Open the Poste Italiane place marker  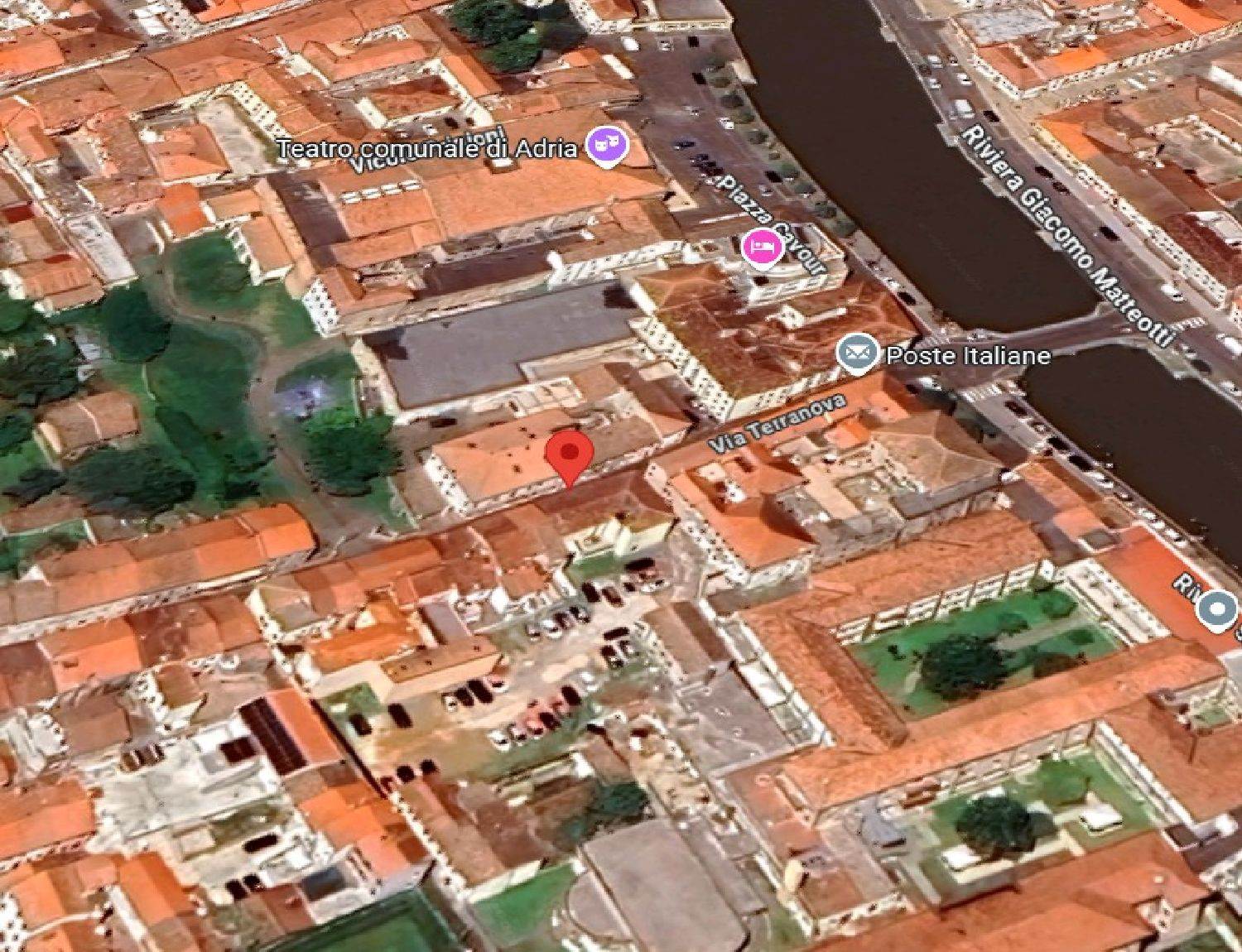pos(857,353)
